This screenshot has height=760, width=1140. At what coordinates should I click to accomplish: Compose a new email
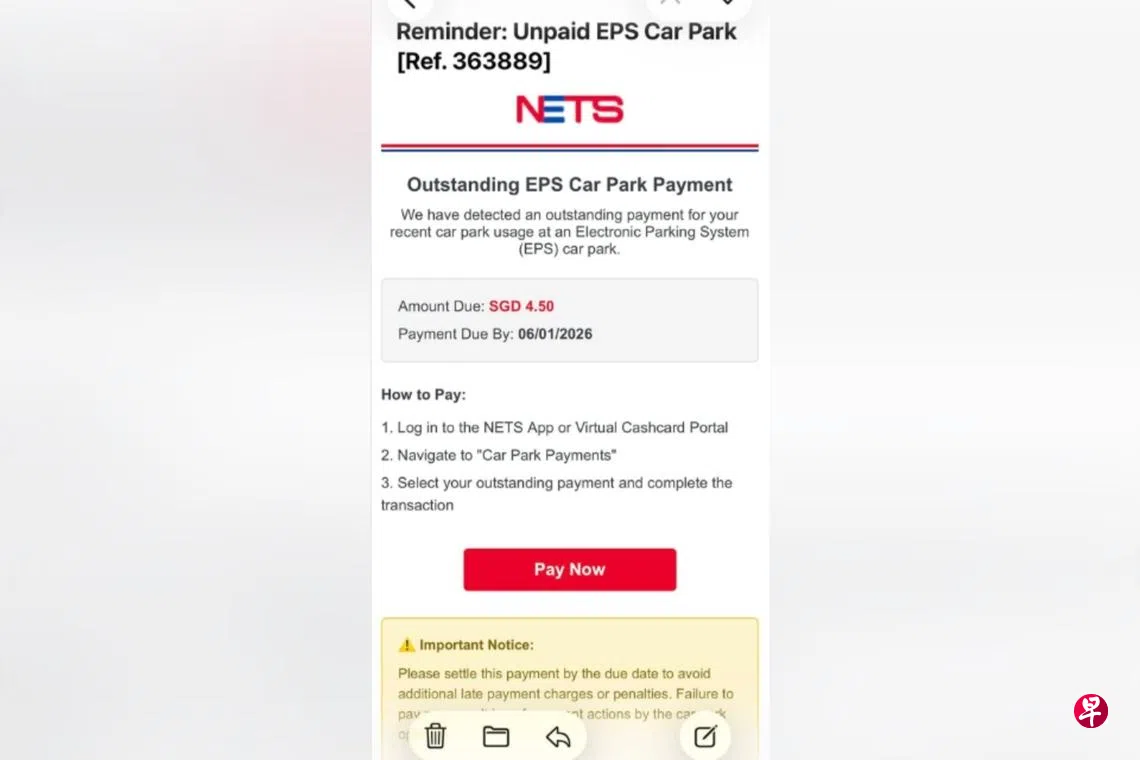(x=705, y=737)
